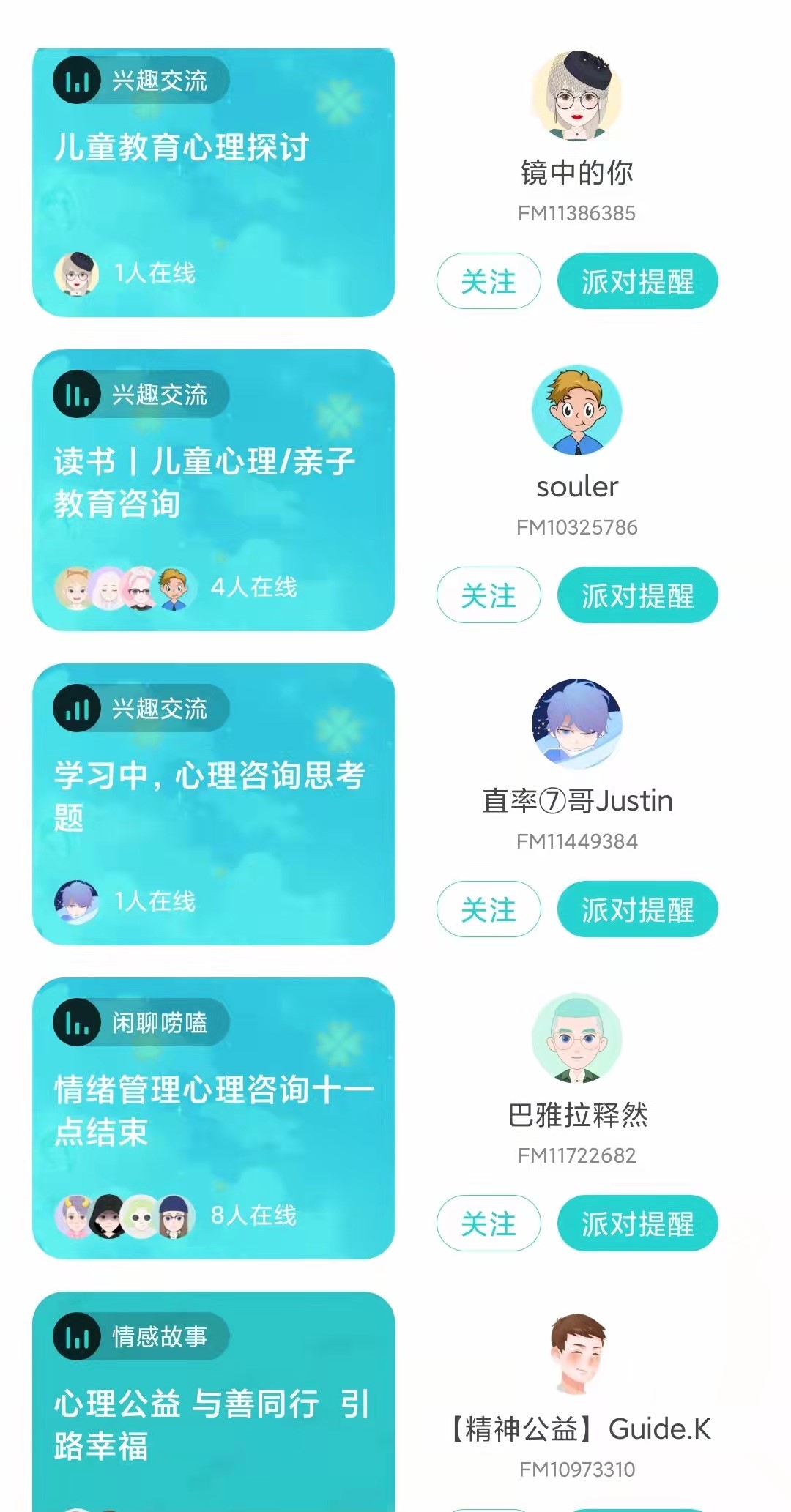791x1512 pixels.
Task: Follow the host 巴雅拉释然
Action: [489, 1224]
